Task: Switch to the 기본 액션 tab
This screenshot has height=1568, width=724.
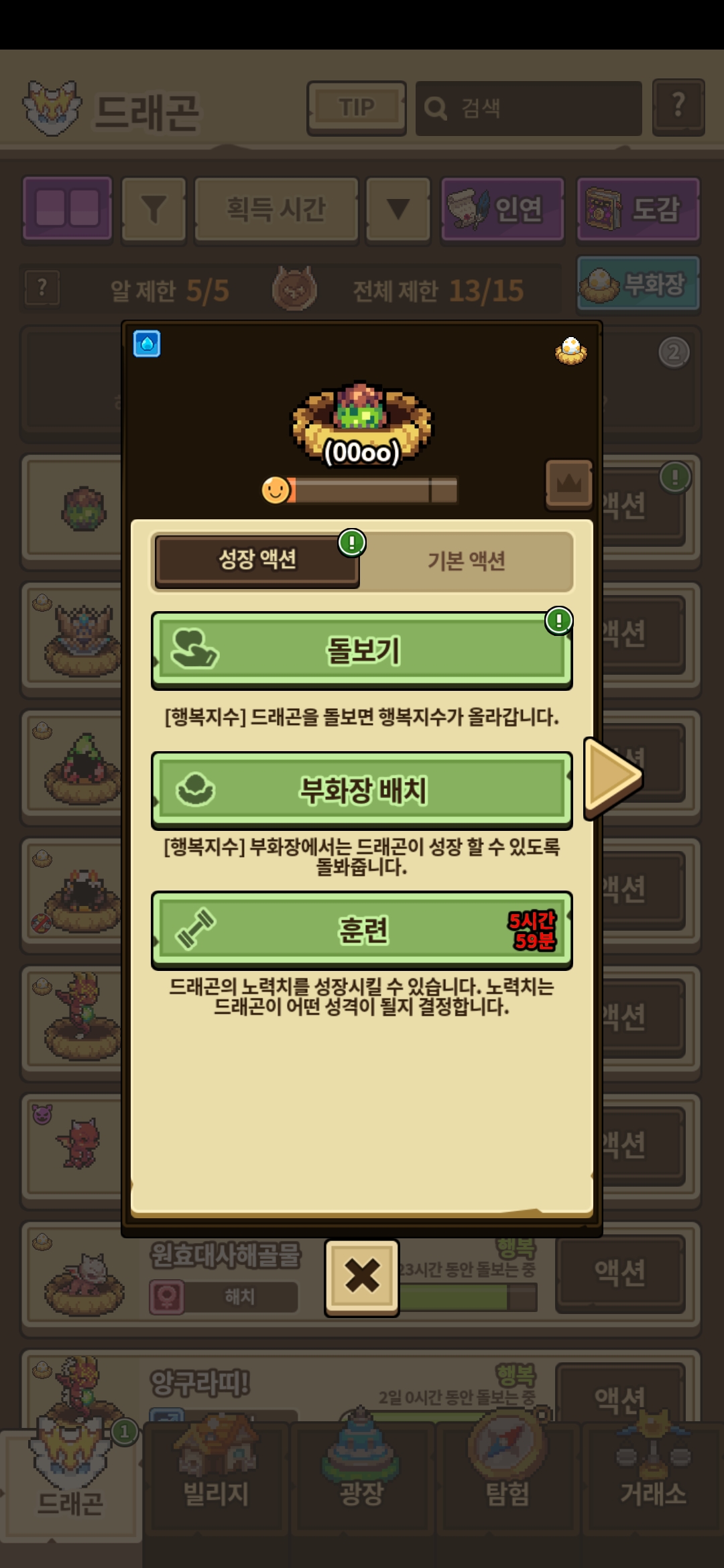Action: (x=467, y=560)
